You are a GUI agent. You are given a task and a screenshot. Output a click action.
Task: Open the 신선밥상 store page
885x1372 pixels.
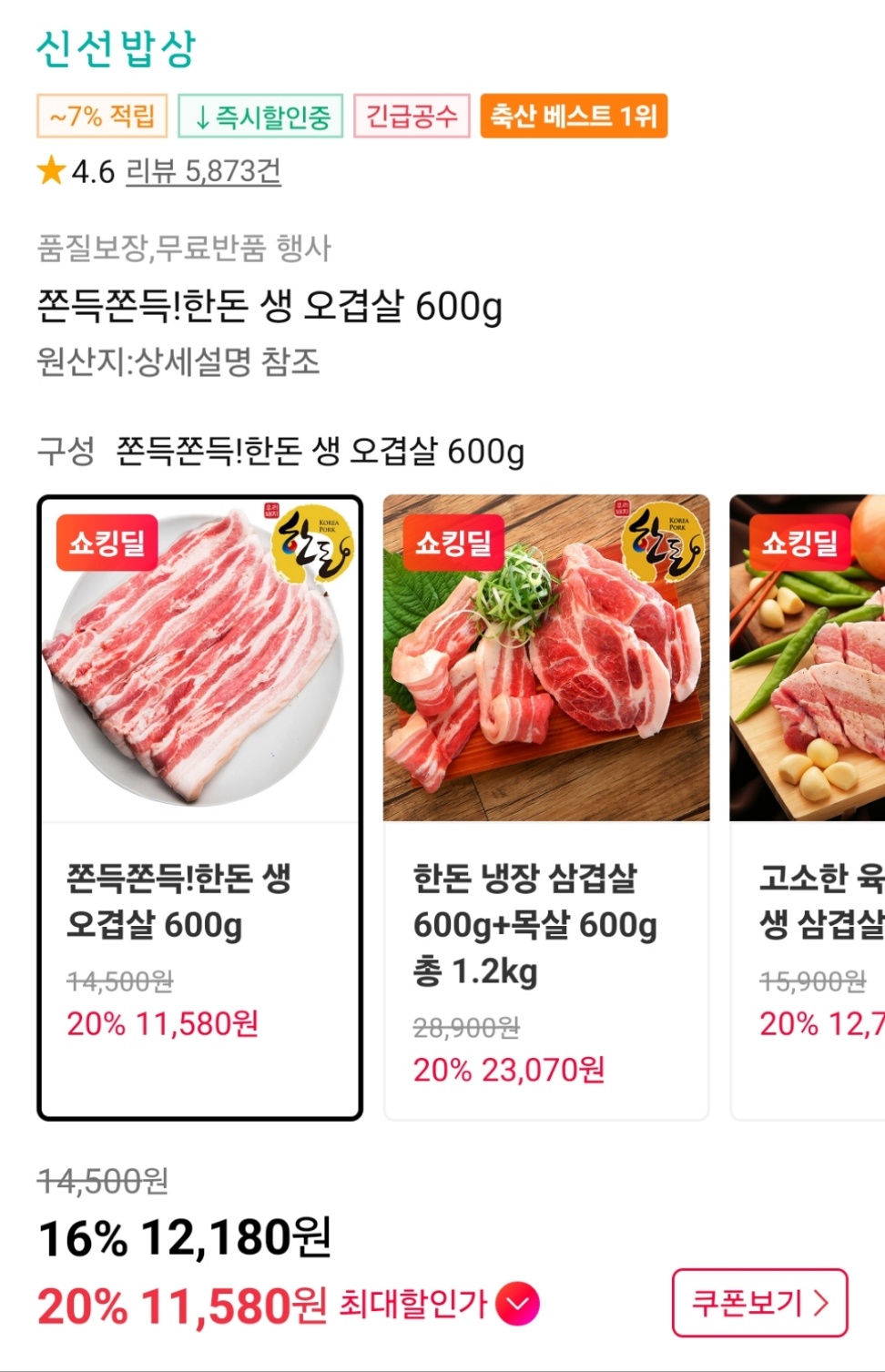pos(116,48)
